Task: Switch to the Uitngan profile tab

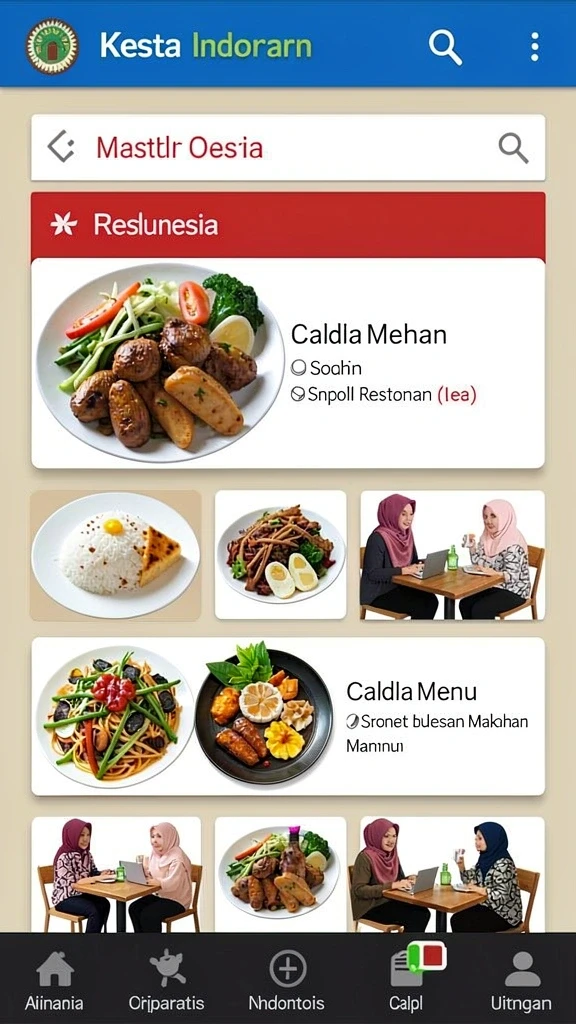Action: [522, 981]
